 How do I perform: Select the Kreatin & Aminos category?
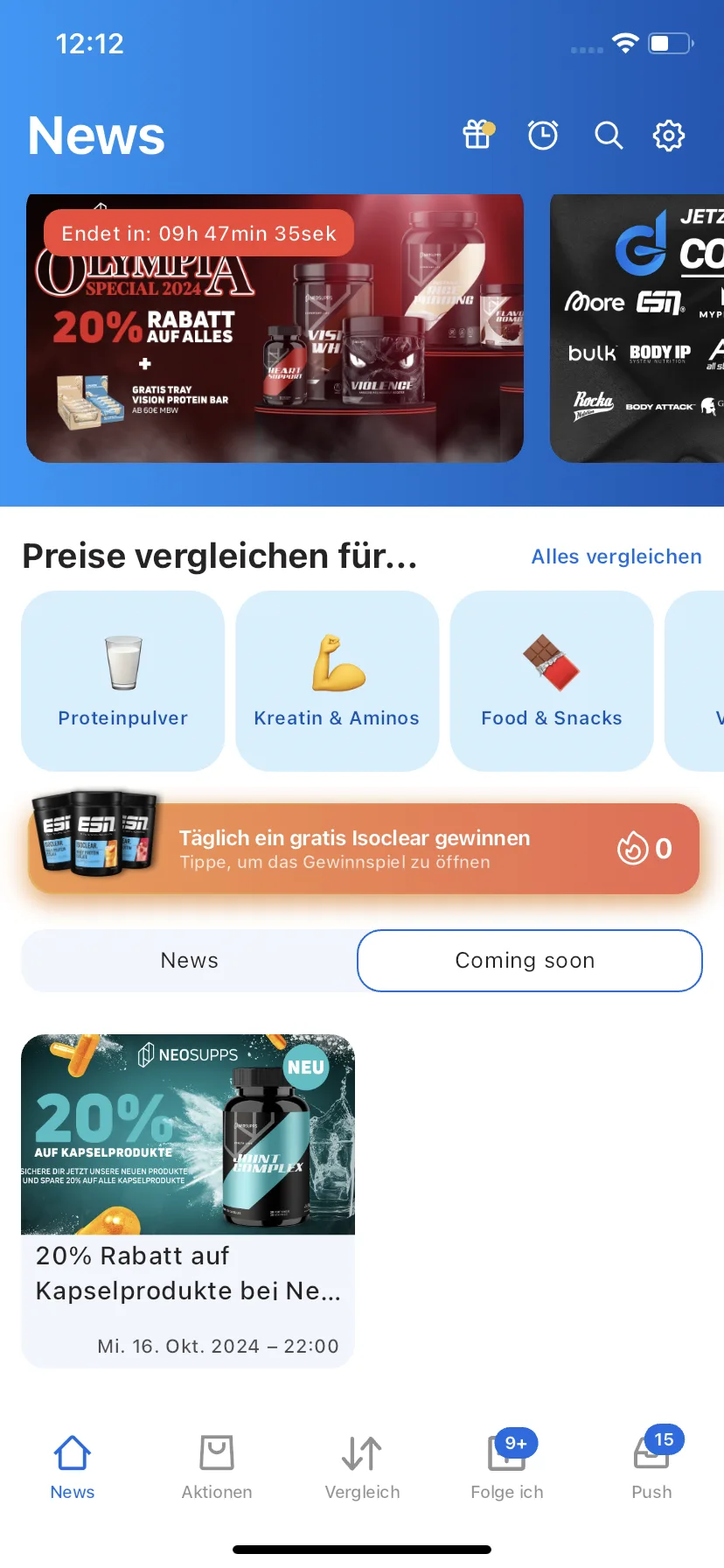click(337, 681)
